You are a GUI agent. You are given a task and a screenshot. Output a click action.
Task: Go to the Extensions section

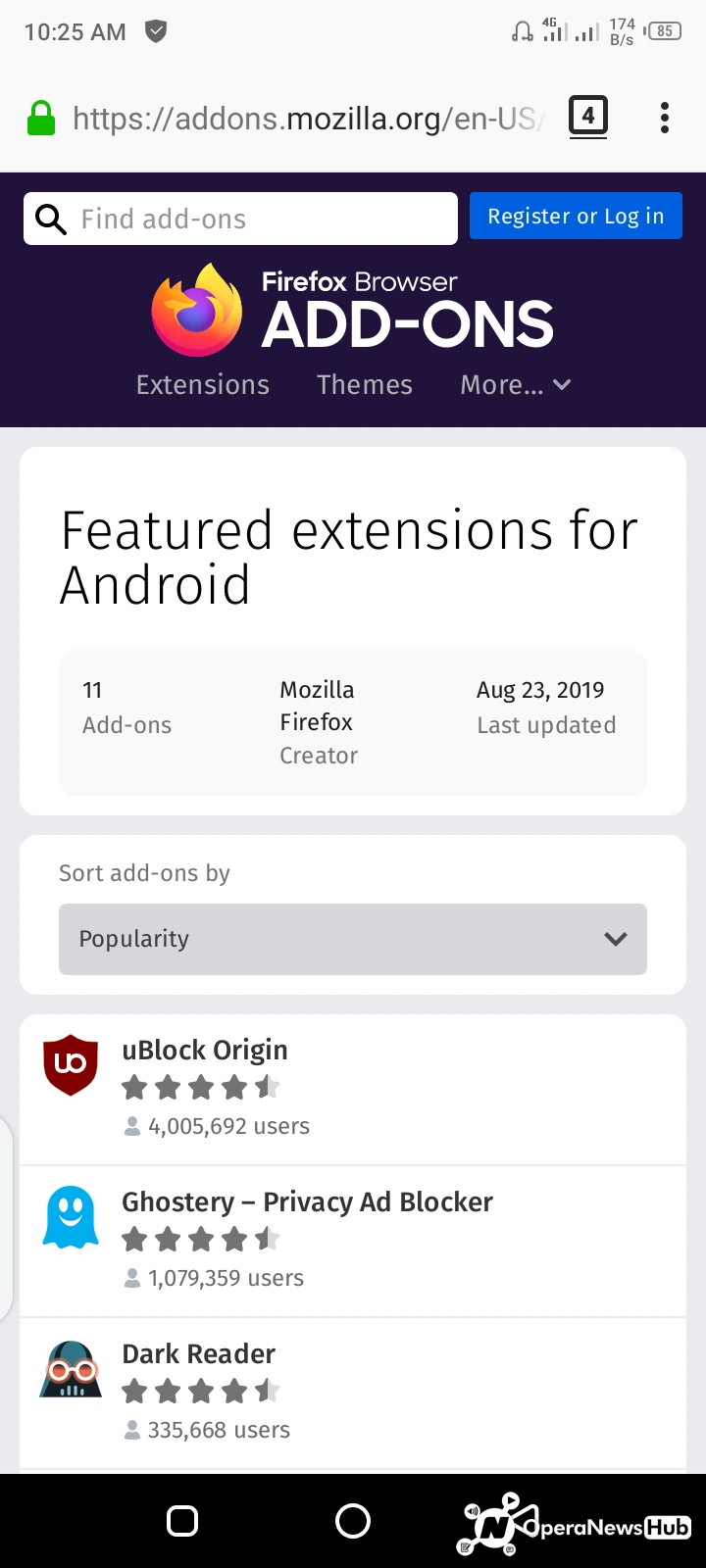[x=203, y=385]
